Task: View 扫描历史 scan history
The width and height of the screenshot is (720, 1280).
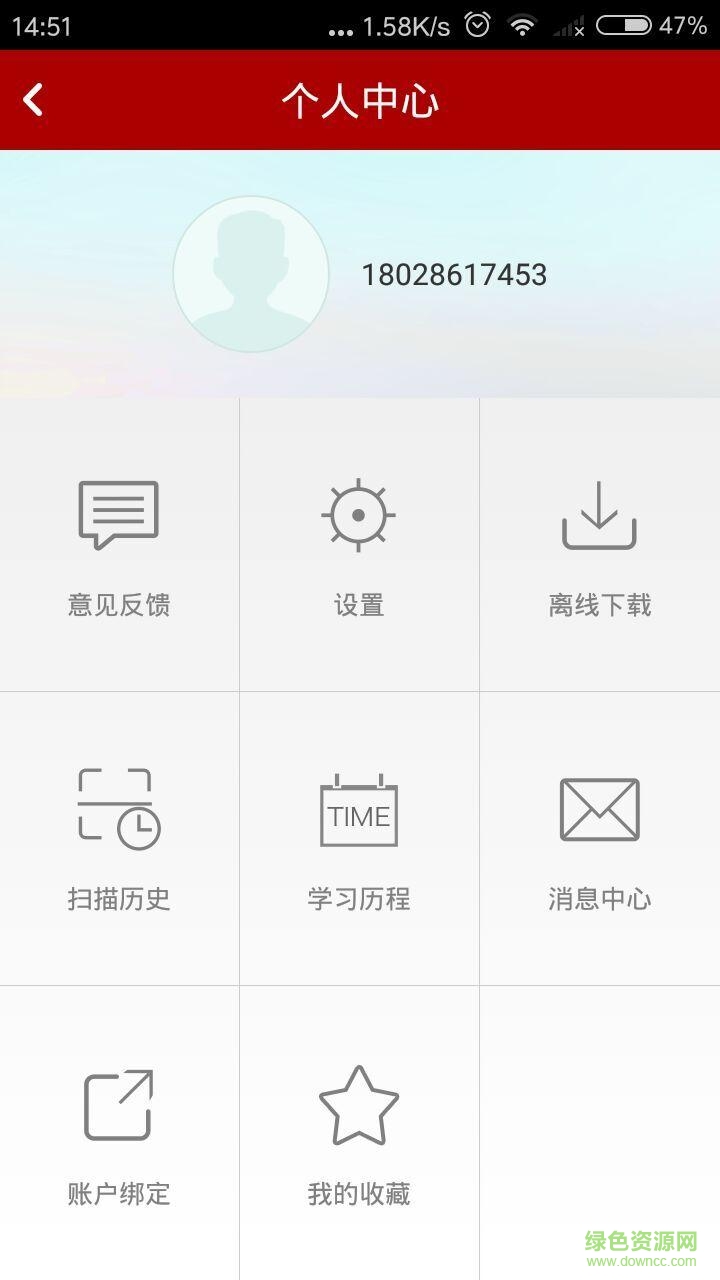Action: pos(119,838)
